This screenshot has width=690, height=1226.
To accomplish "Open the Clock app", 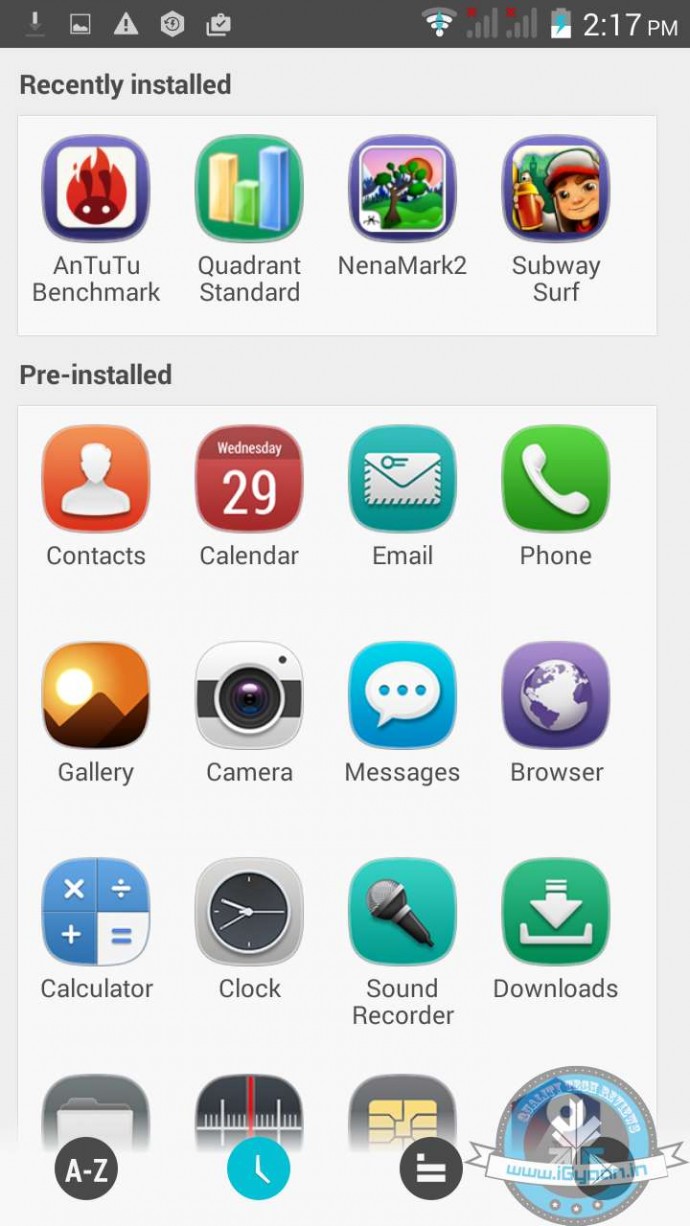I will pyautogui.click(x=249, y=912).
